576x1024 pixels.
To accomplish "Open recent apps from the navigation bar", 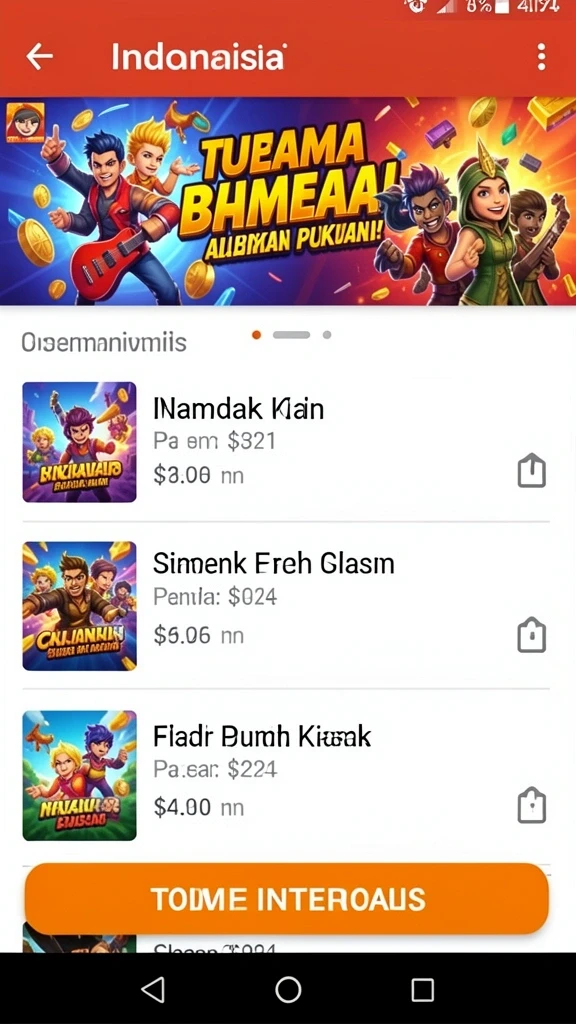I will pos(423,990).
